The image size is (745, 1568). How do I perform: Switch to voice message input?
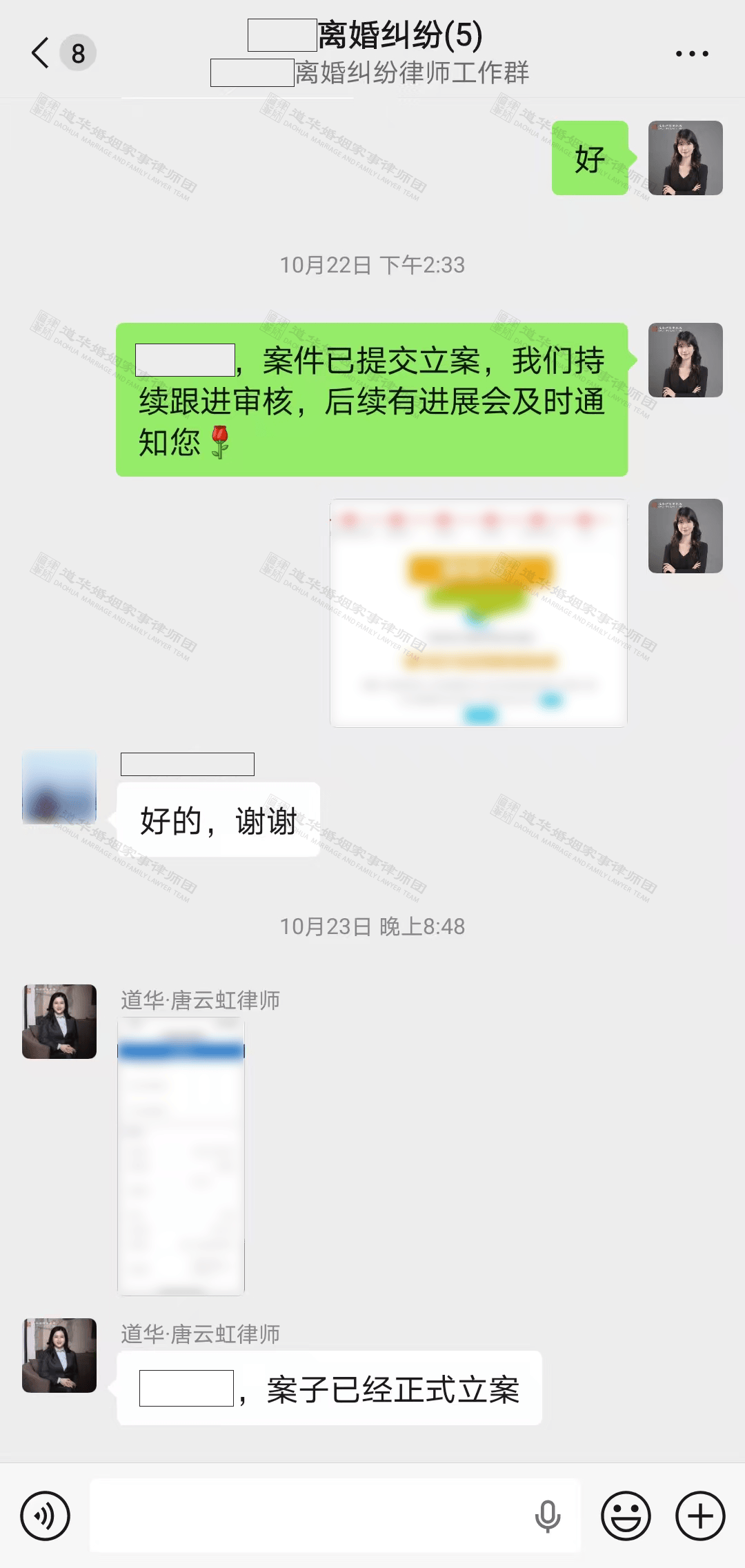click(46, 1516)
